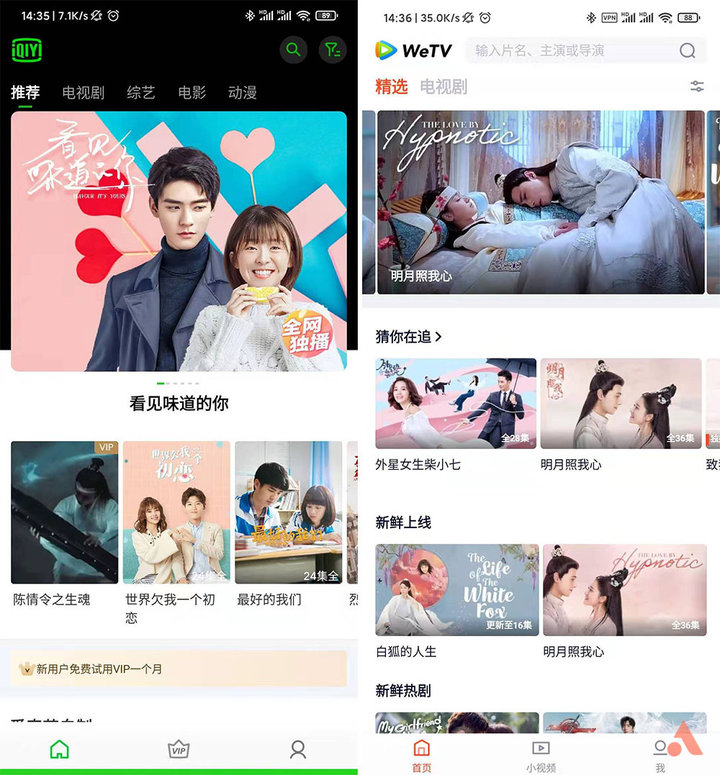Image resolution: width=720 pixels, height=775 pixels.
Task: Select the home icon in iQIYI bottom bar
Action: (60, 749)
